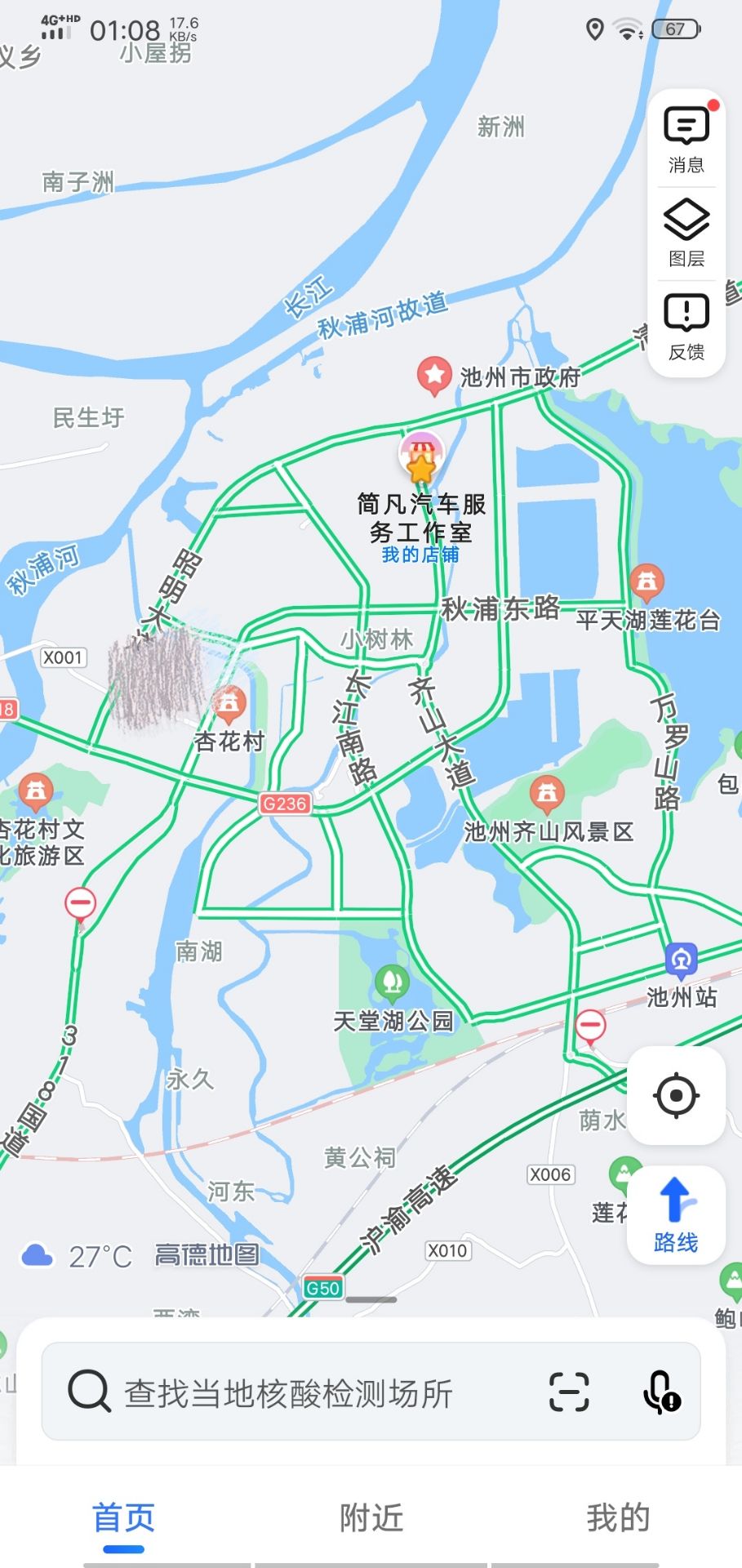This screenshot has height=1568, width=742.
Task: Select the 池州站 train station marker
Action: [681, 961]
